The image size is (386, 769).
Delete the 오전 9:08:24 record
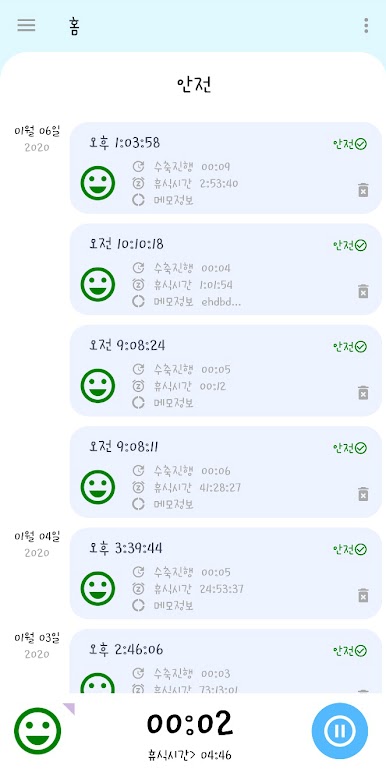point(363,393)
